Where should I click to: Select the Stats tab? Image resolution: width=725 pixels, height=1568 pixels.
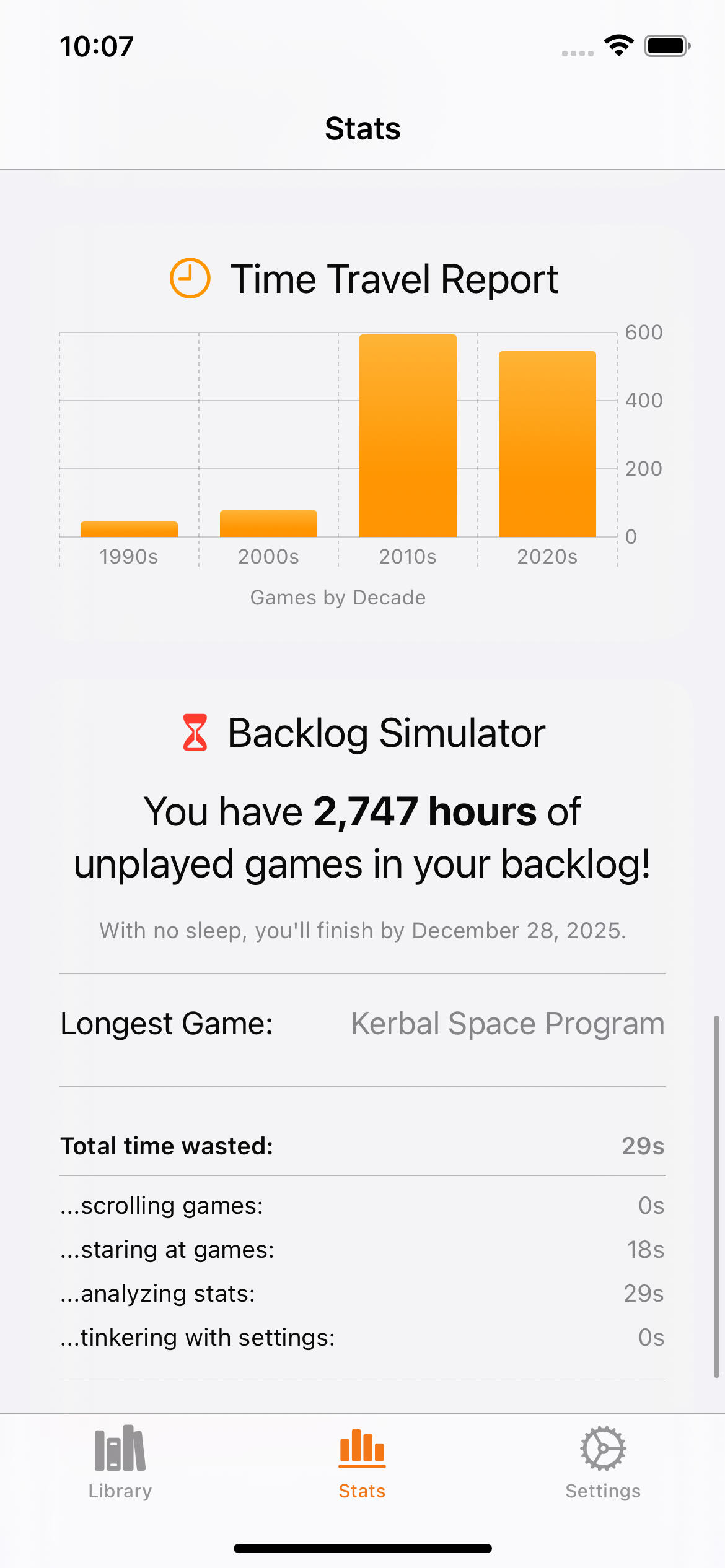point(362,1463)
